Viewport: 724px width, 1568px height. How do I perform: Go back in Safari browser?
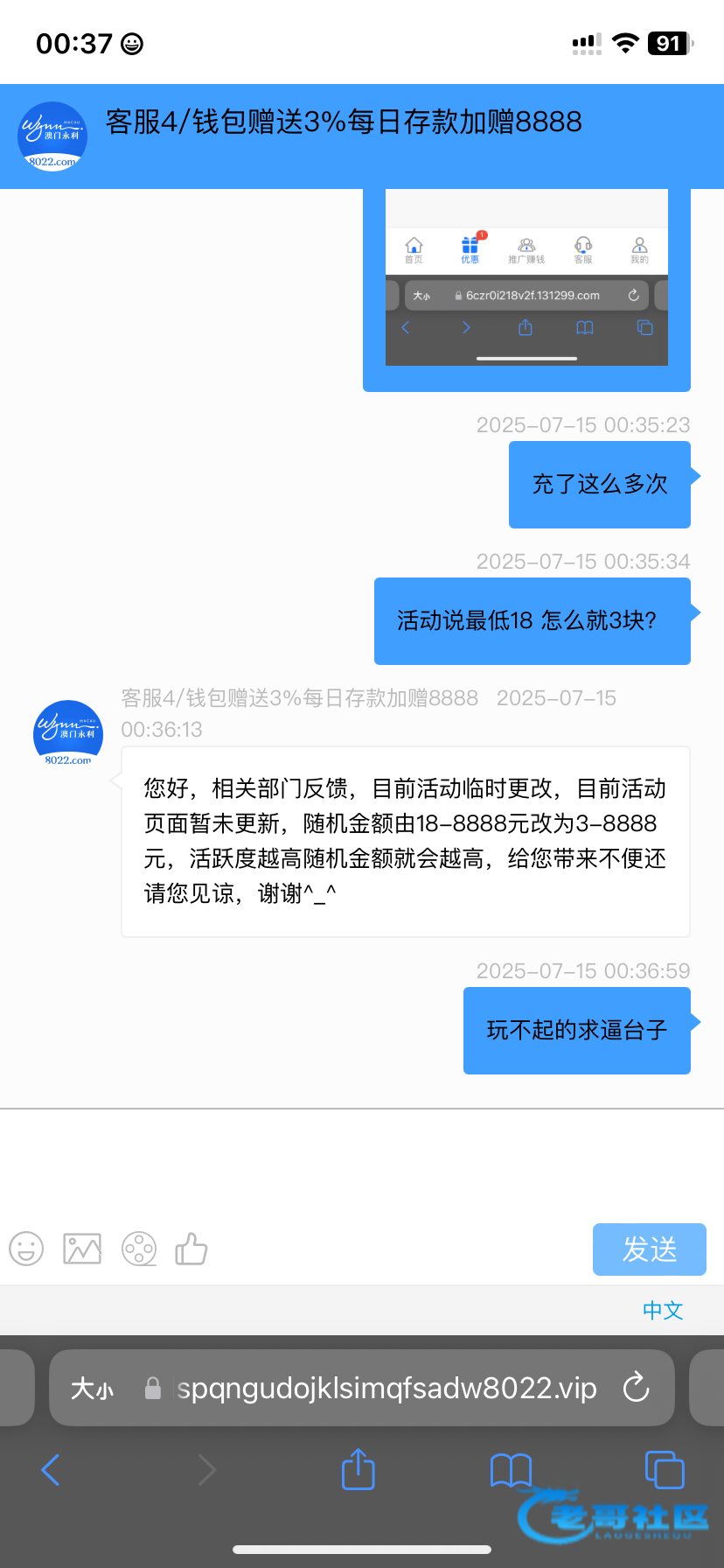pyautogui.click(x=51, y=1470)
